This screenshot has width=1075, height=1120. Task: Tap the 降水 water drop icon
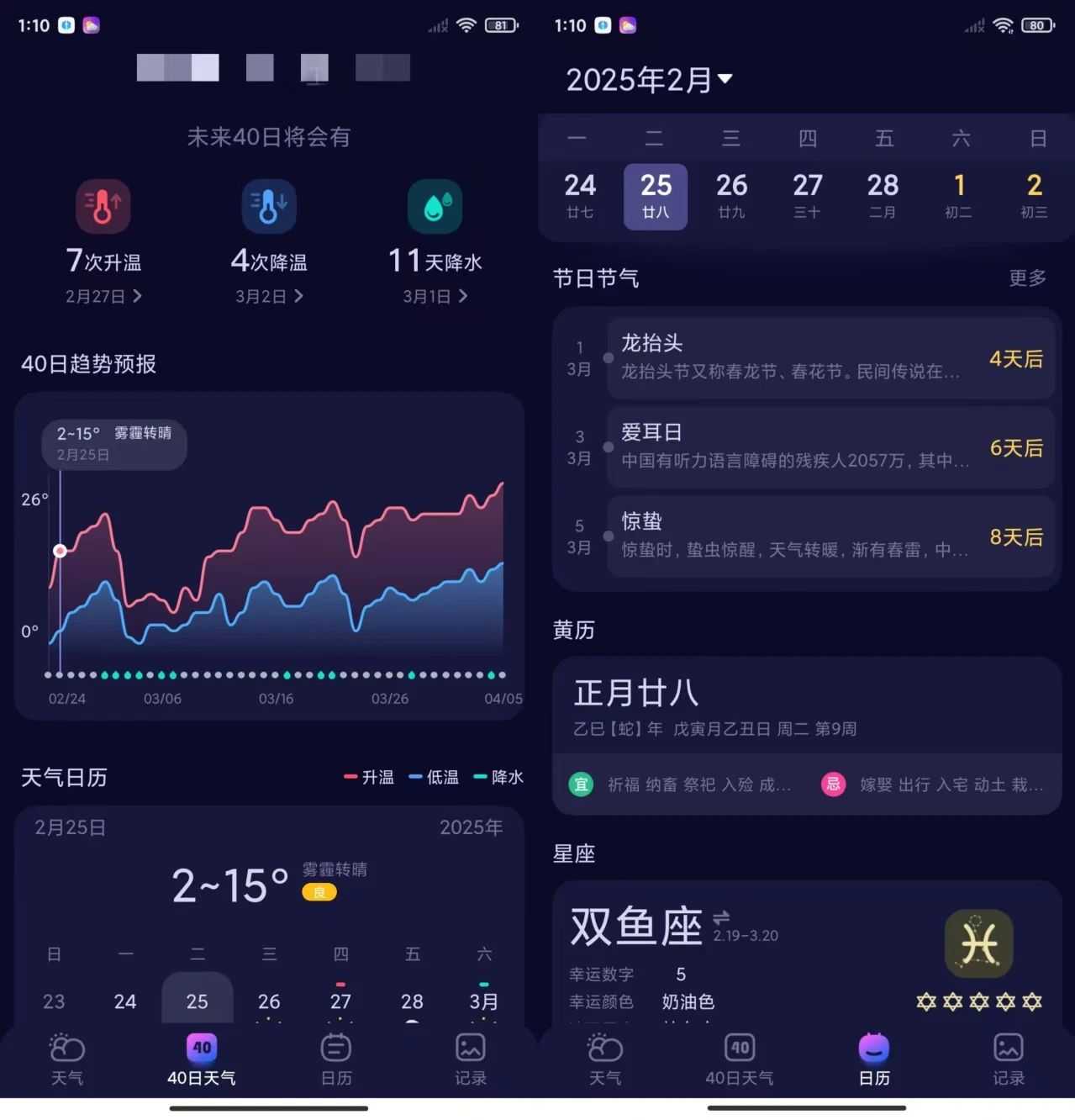[x=435, y=206]
